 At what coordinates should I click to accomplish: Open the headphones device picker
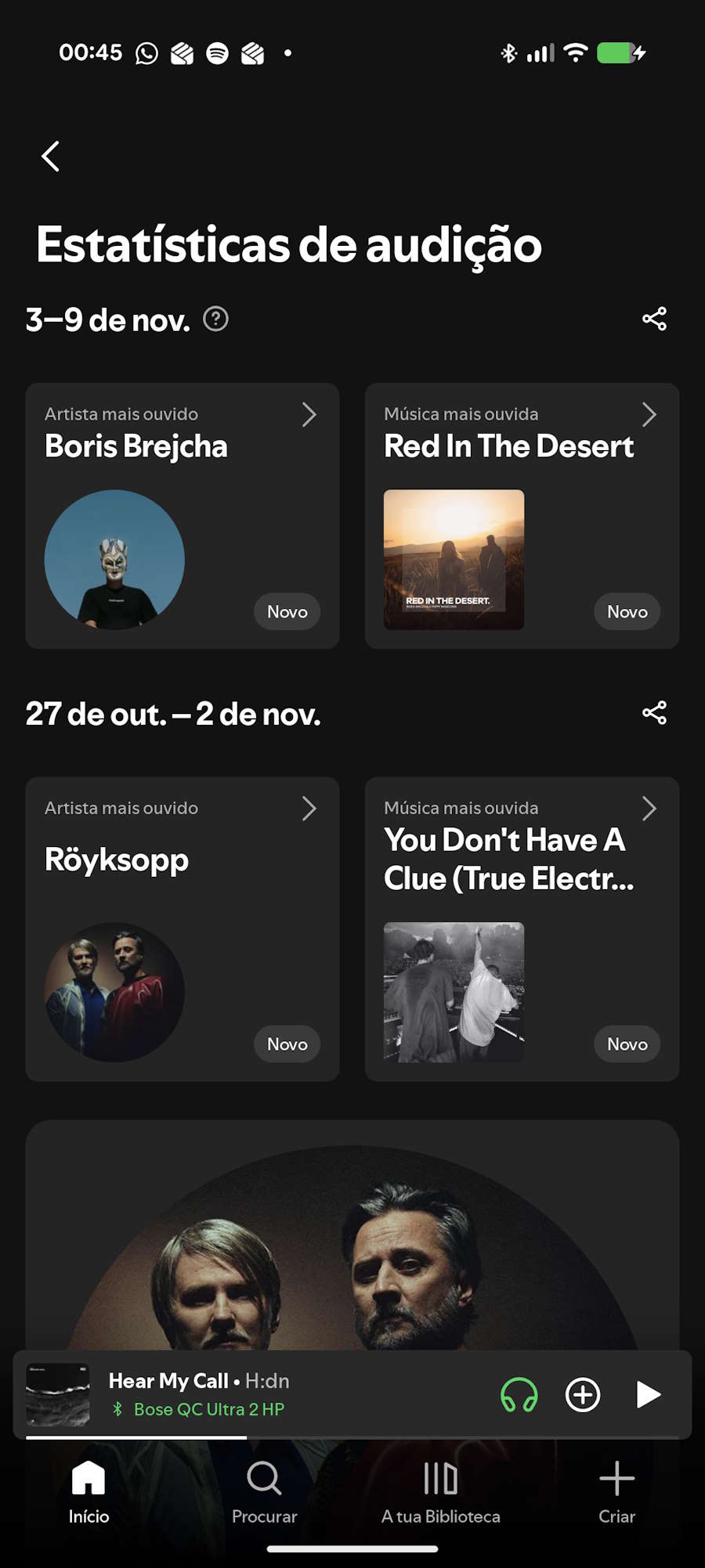pyautogui.click(x=519, y=1395)
